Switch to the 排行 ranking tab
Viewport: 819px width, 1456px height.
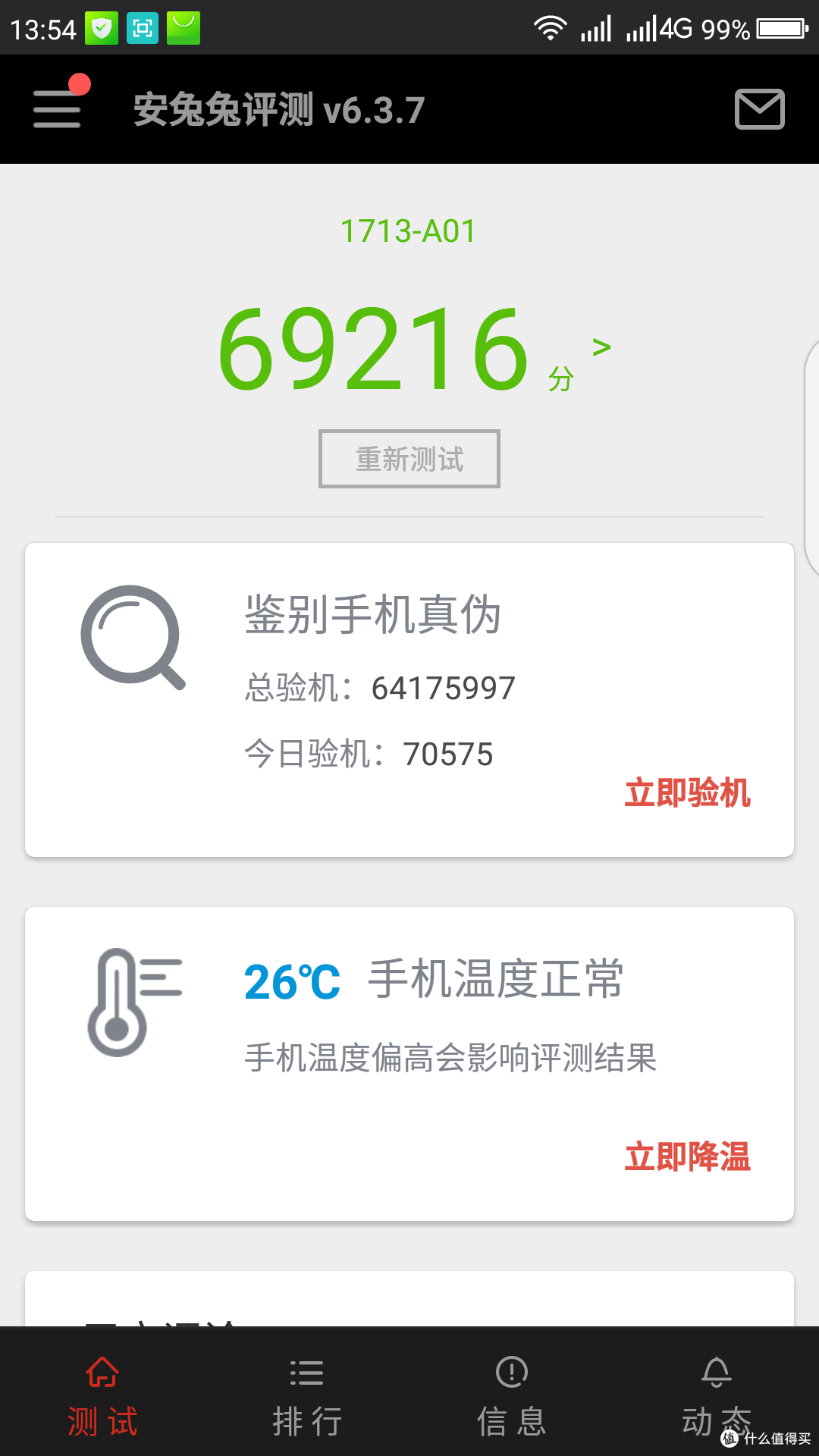[x=307, y=1397]
